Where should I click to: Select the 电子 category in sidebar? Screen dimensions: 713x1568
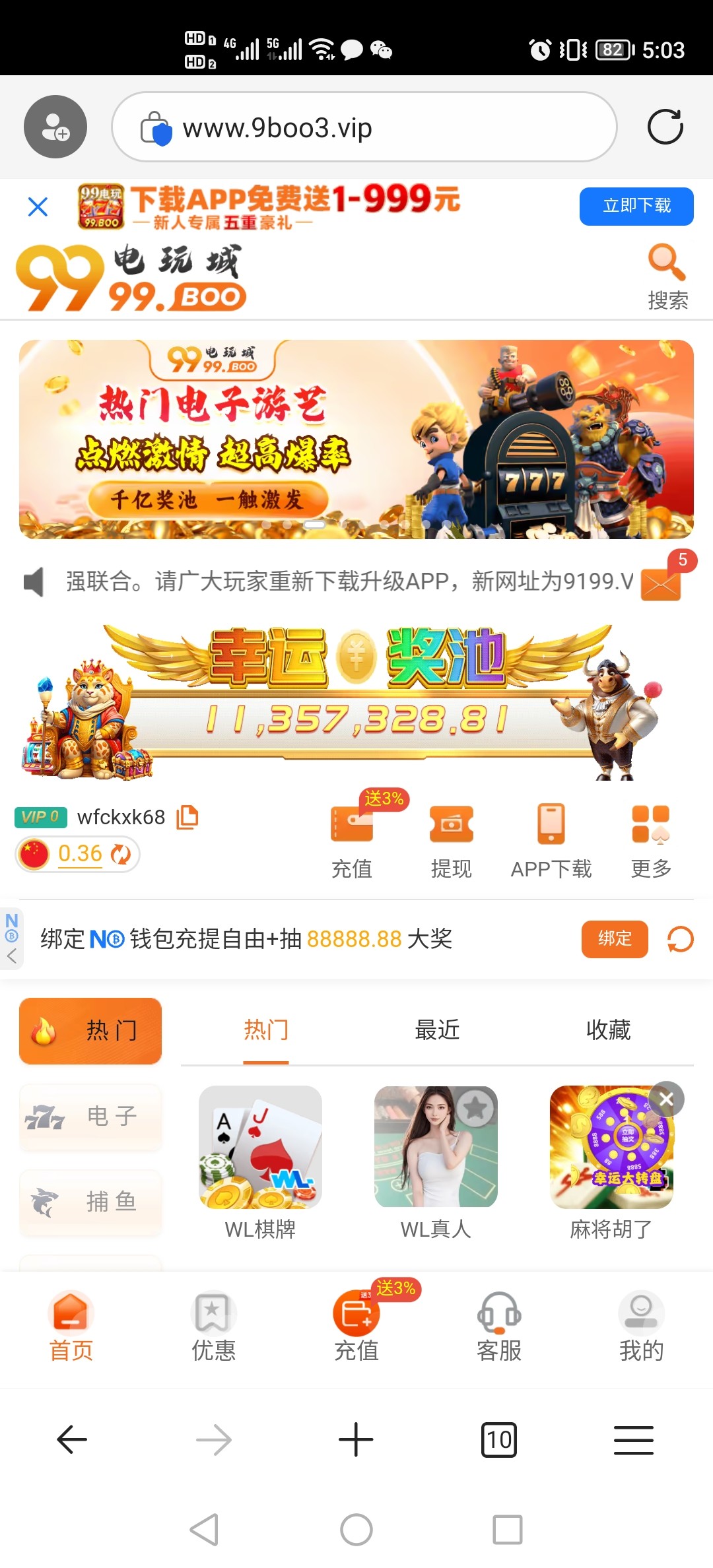click(x=90, y=1117)
